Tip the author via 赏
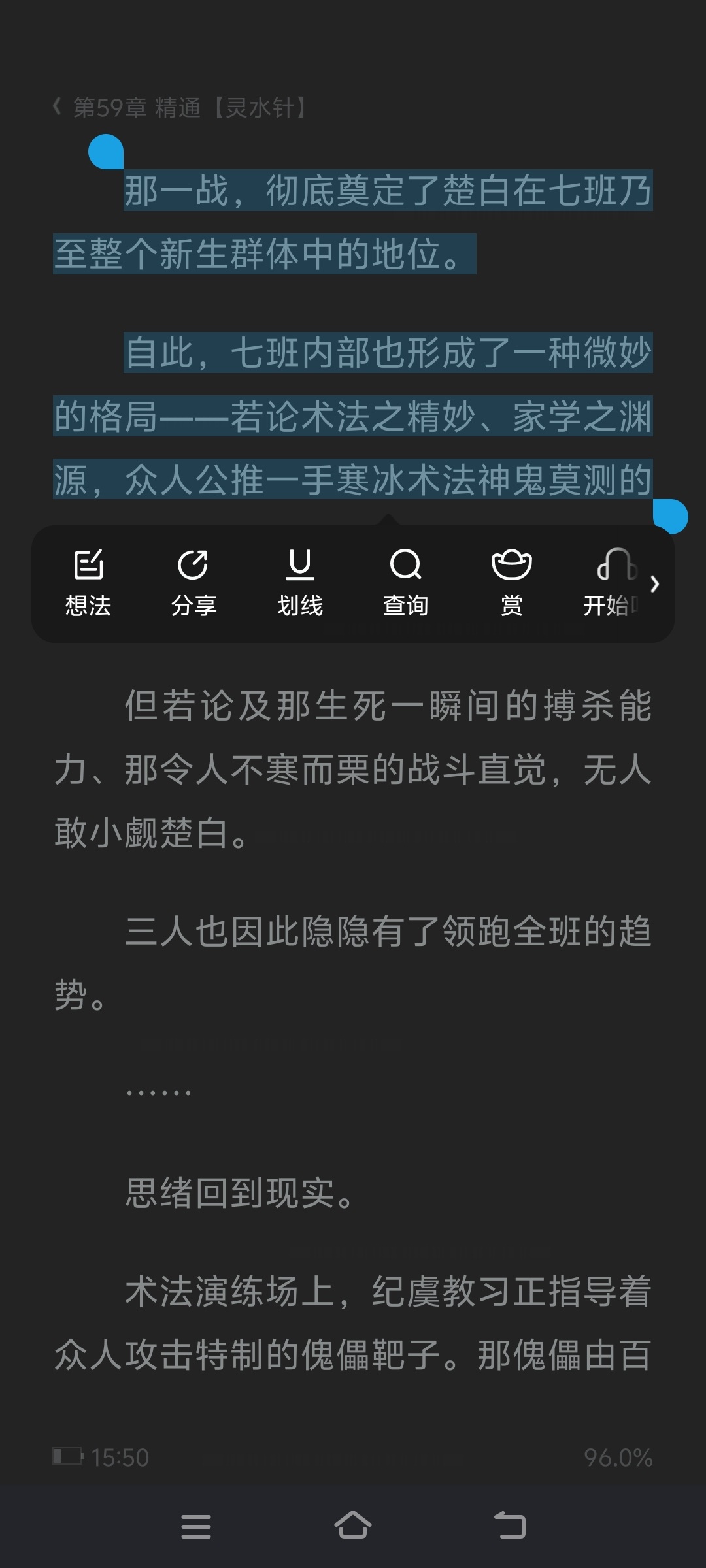This screenshot has height=1568, width=706. tap(511, 583)
